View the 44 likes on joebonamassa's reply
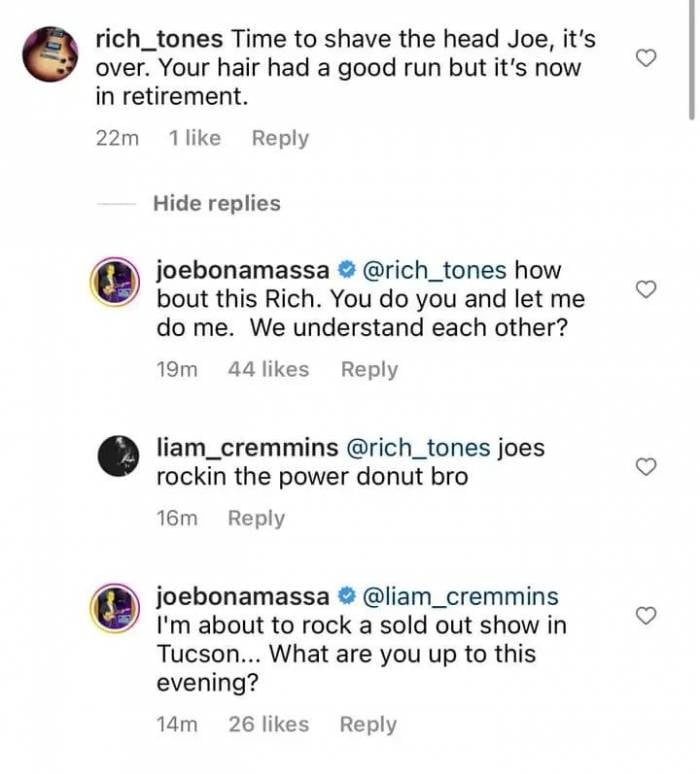Viewport: 700px width, 774px height. [268, 370]
